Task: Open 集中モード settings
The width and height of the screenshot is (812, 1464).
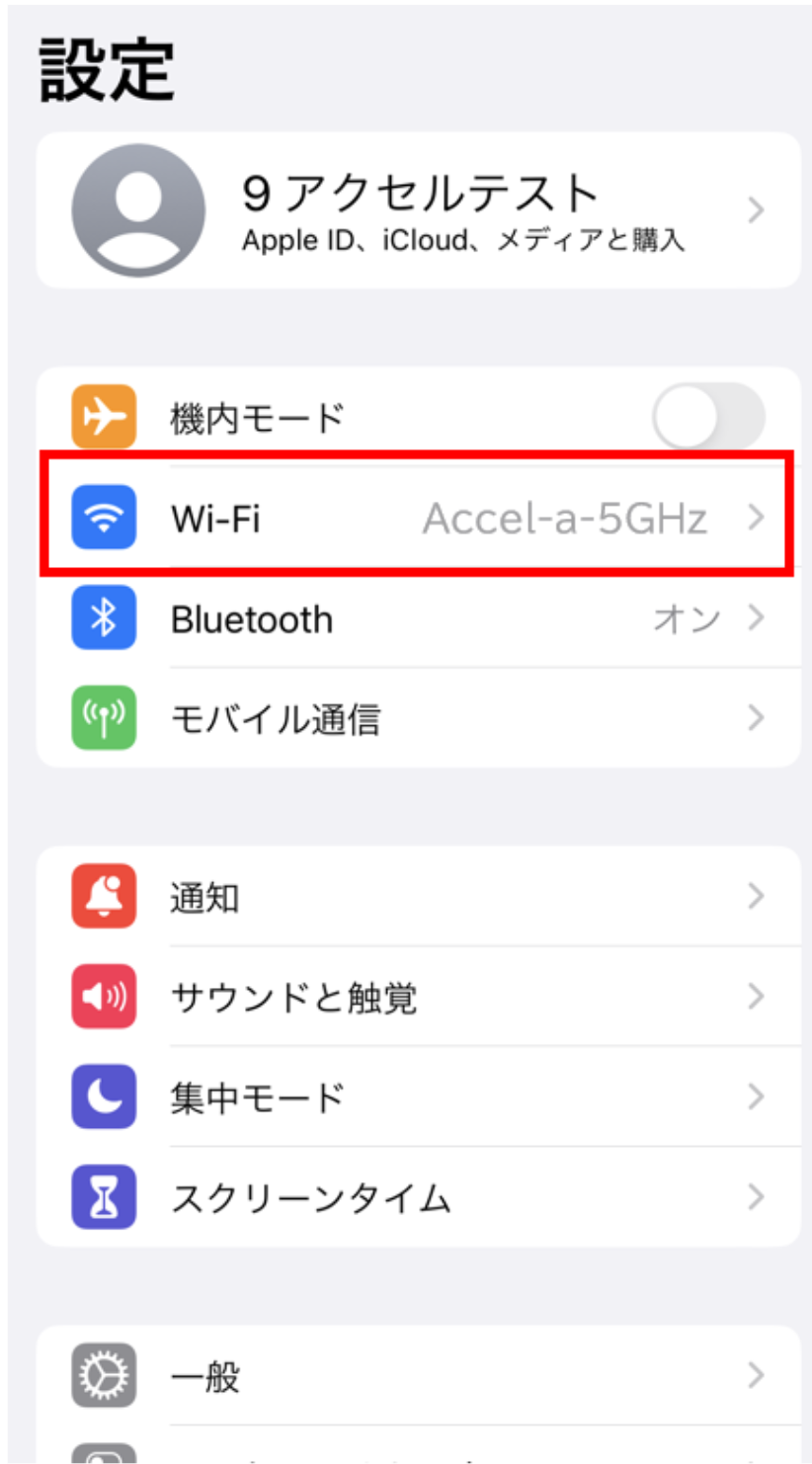Action: [418, 1098]
